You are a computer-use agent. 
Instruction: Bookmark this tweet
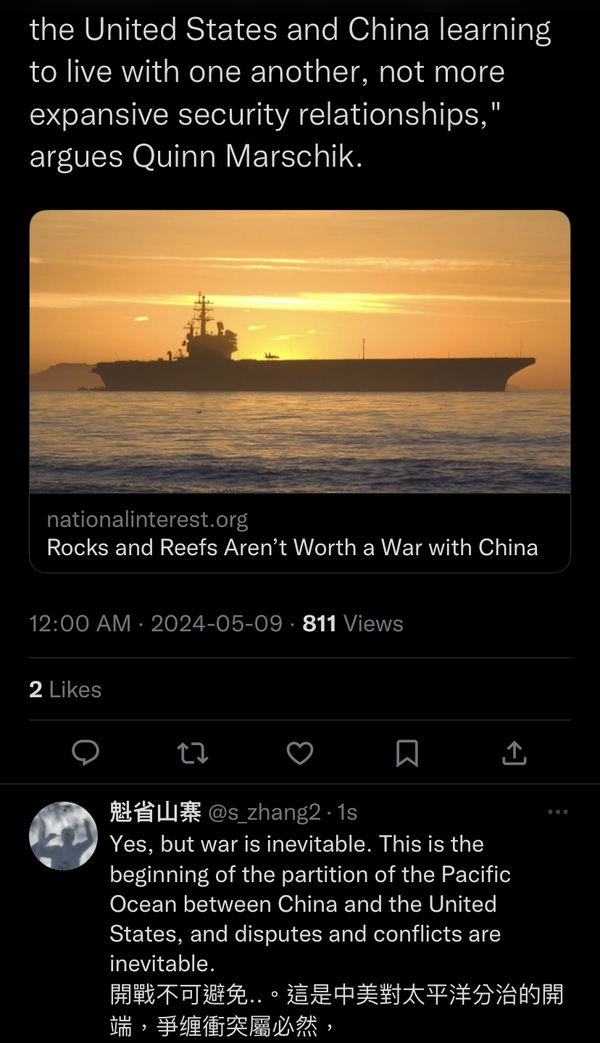click(x=407, y=752)
